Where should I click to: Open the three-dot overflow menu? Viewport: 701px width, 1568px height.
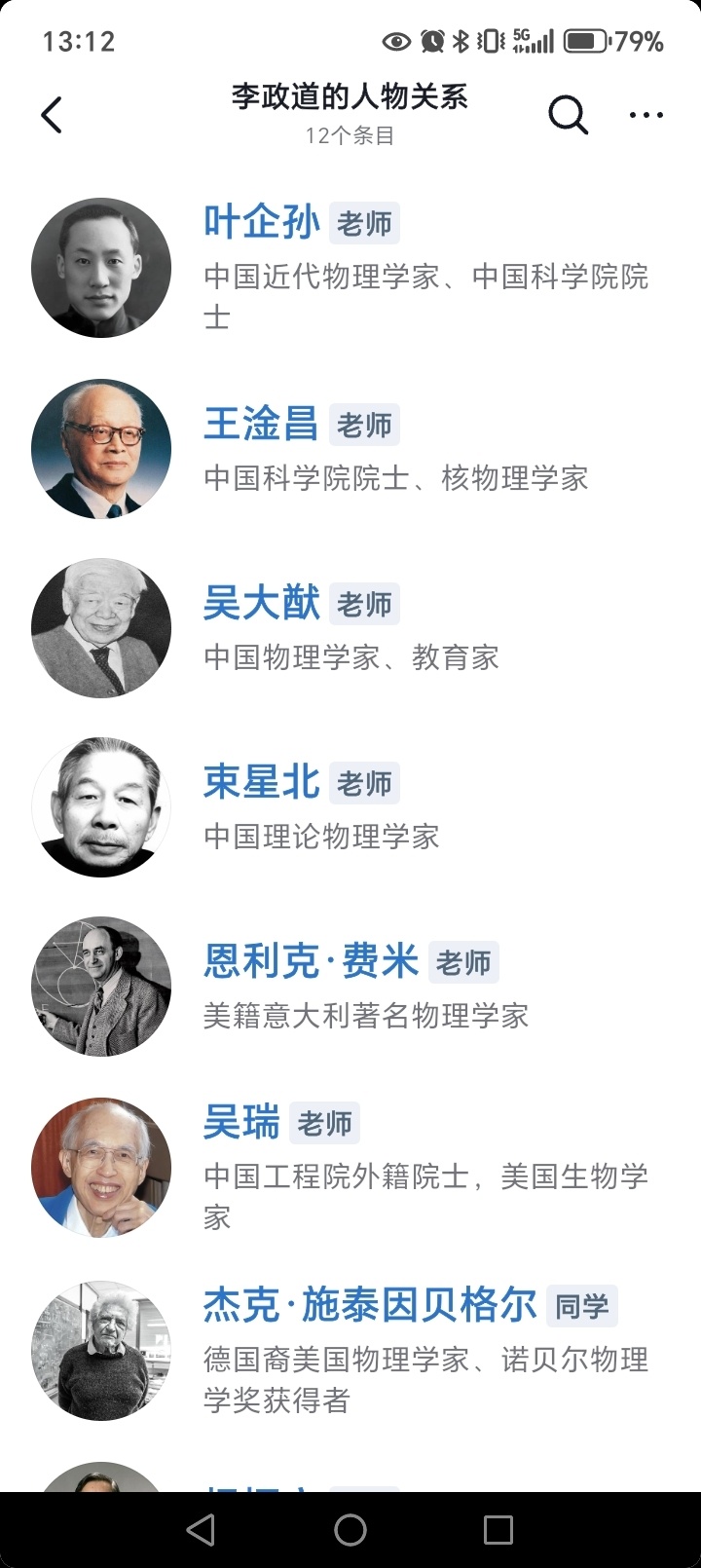pyautogui.click(x=646, y=115)
